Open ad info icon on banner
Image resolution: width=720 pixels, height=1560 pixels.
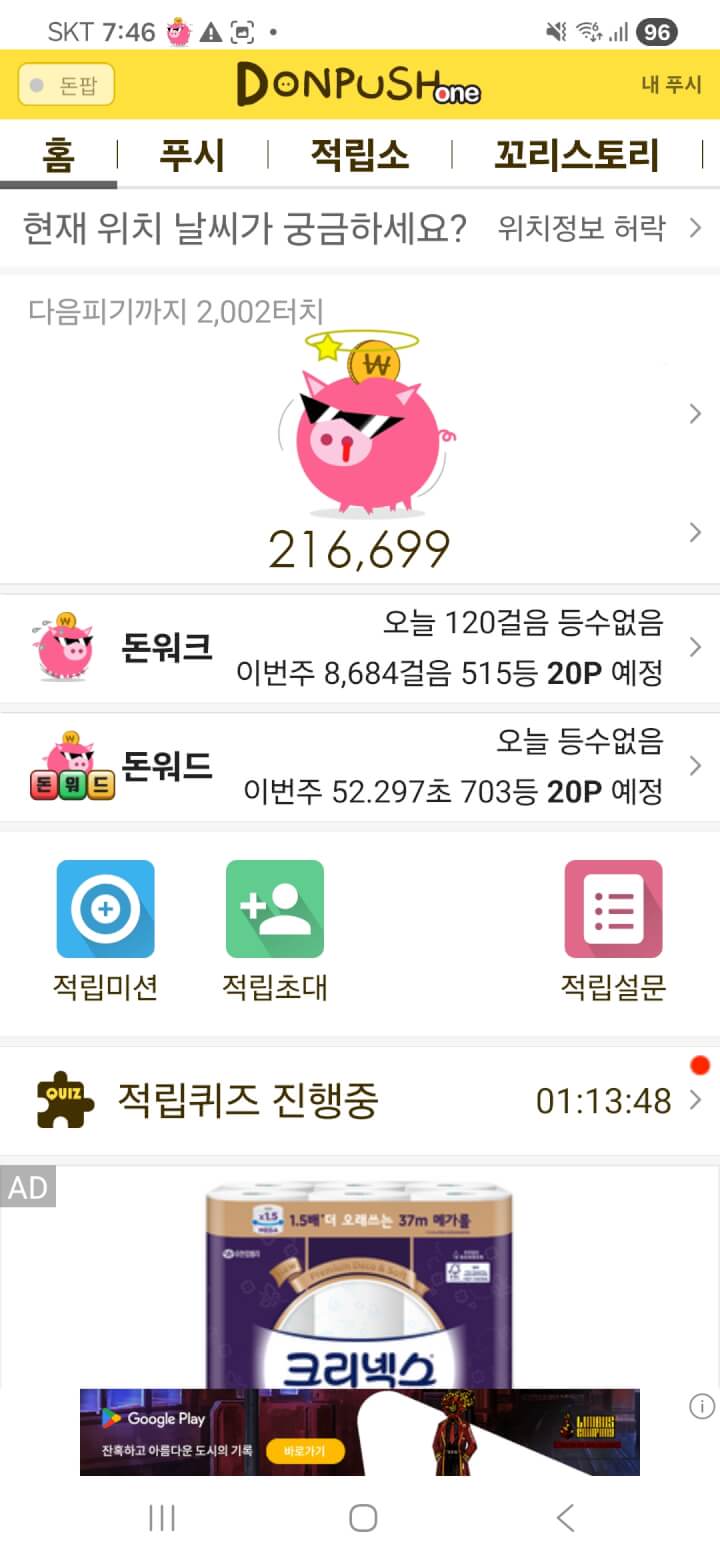click(702, 1407)
